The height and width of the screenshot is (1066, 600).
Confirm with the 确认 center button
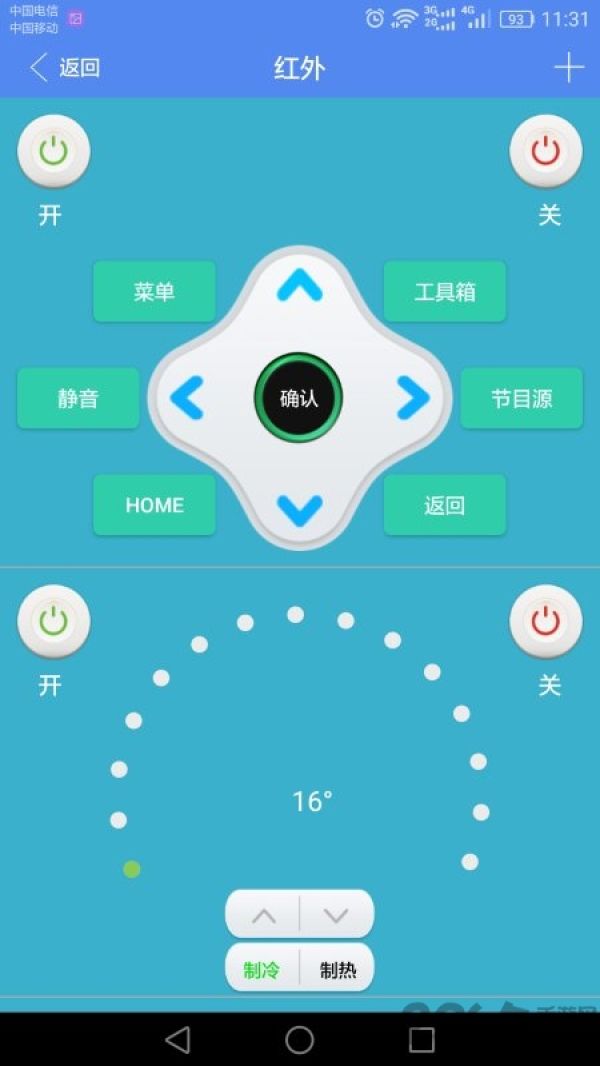(x=299, y=398)
